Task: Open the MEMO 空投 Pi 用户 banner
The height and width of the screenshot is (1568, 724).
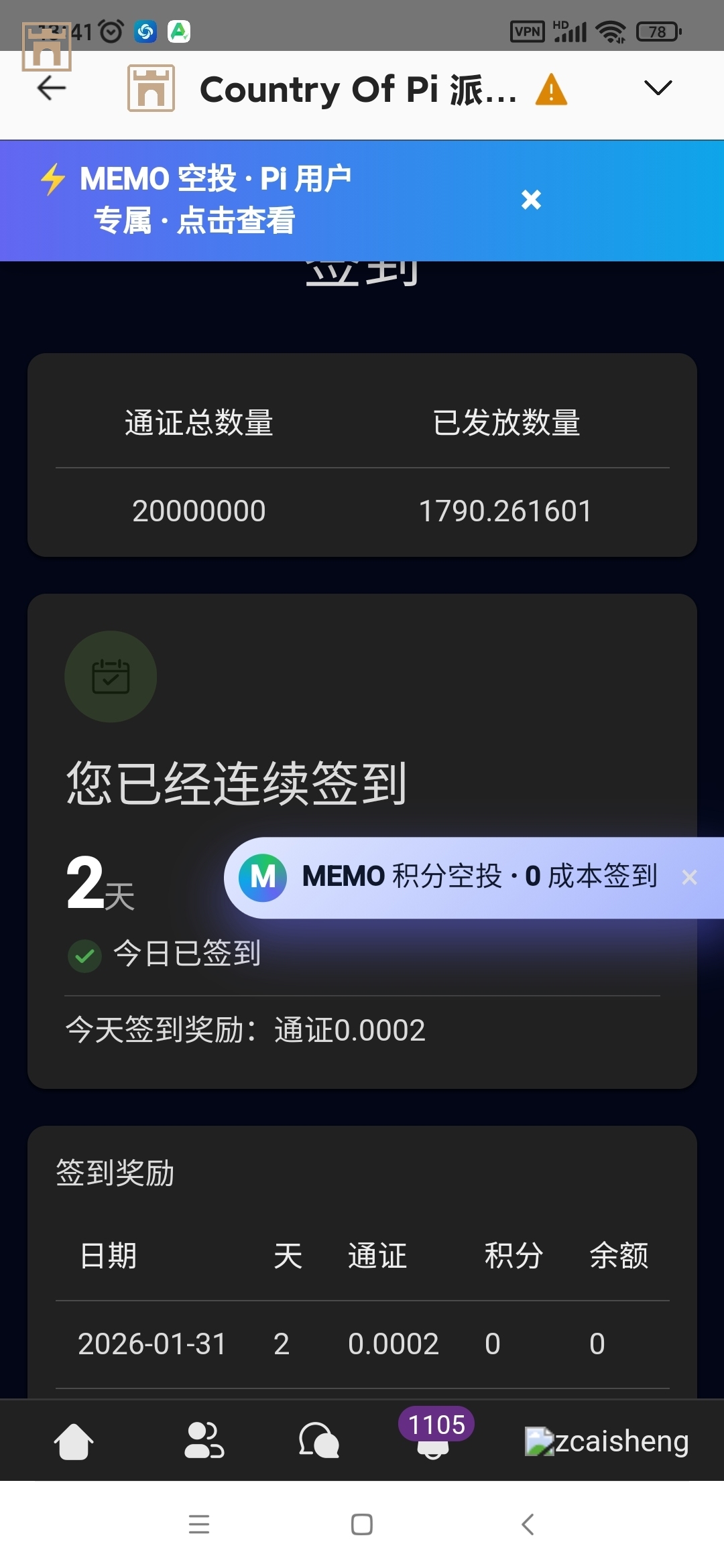Action: point(215,200)
